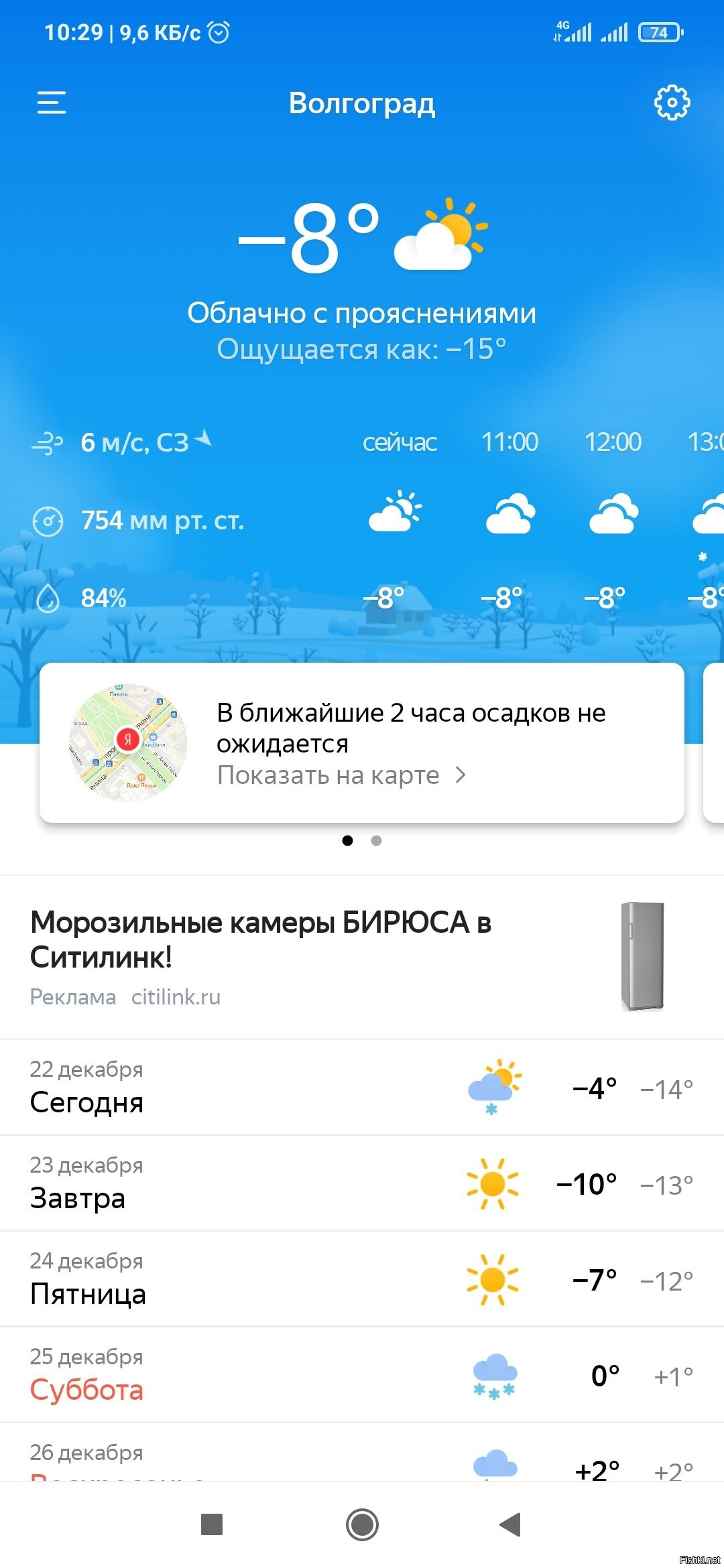724x1568 pixels.
Task: Expand the chevron next to Показать на карте
Action: point(461,775)
